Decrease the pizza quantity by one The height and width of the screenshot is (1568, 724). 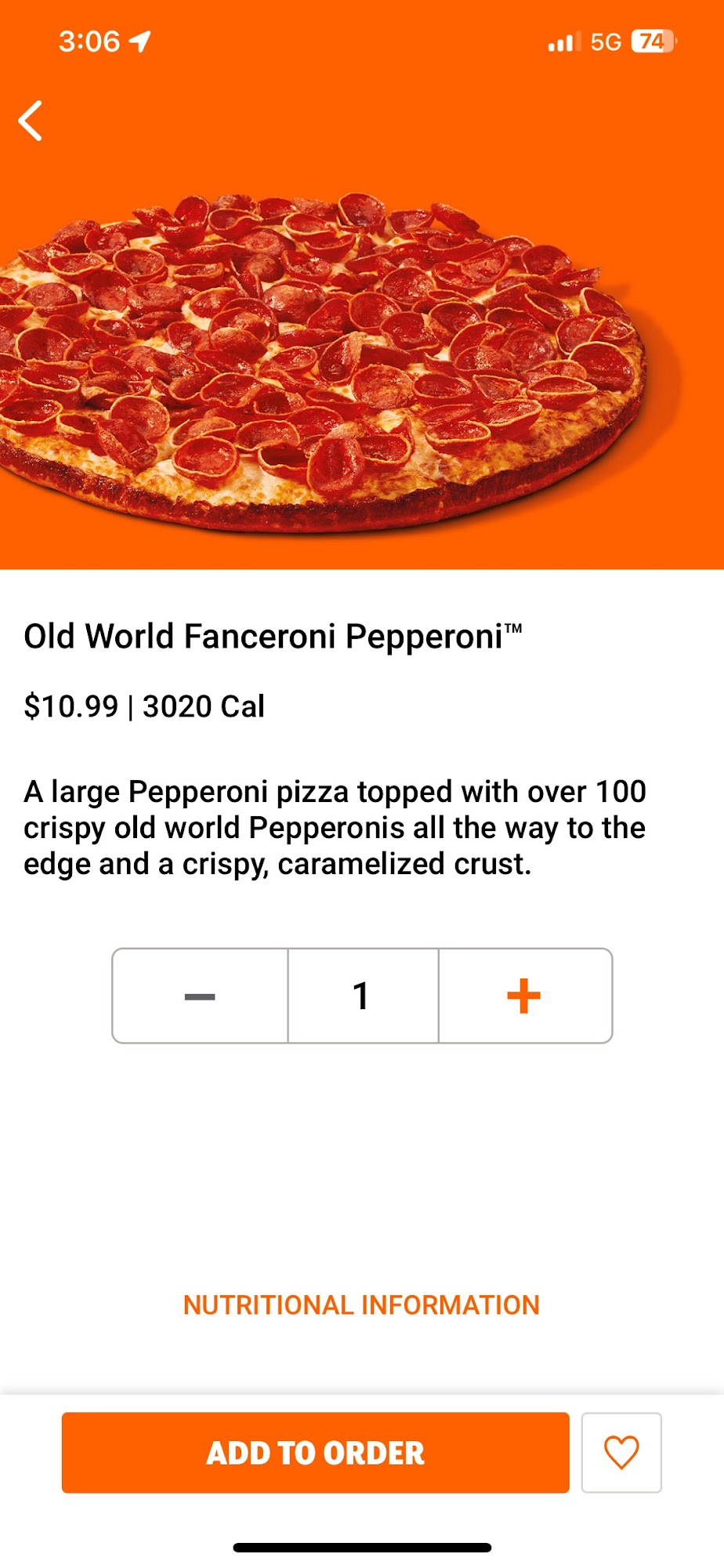[x=200, y=996]
